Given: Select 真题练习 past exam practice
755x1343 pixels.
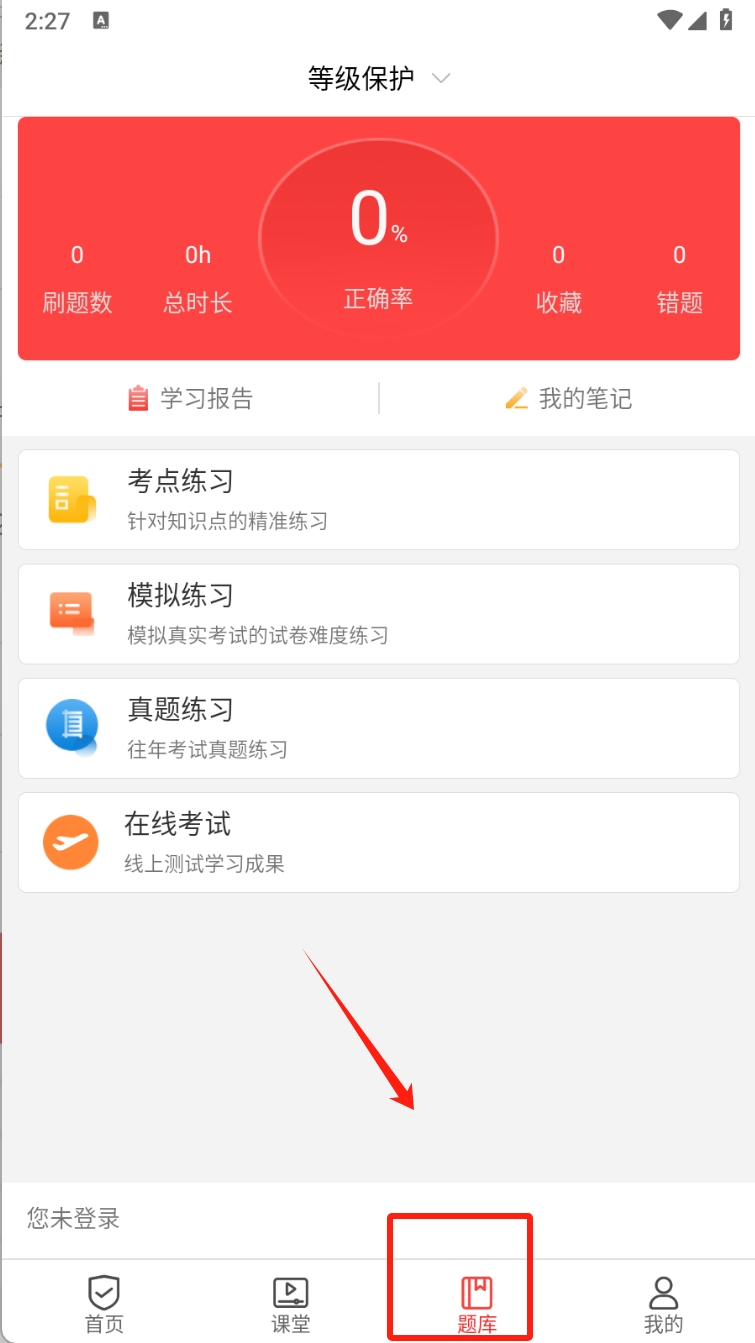Looking at the screenshot, I should click(x=378, y=728).
